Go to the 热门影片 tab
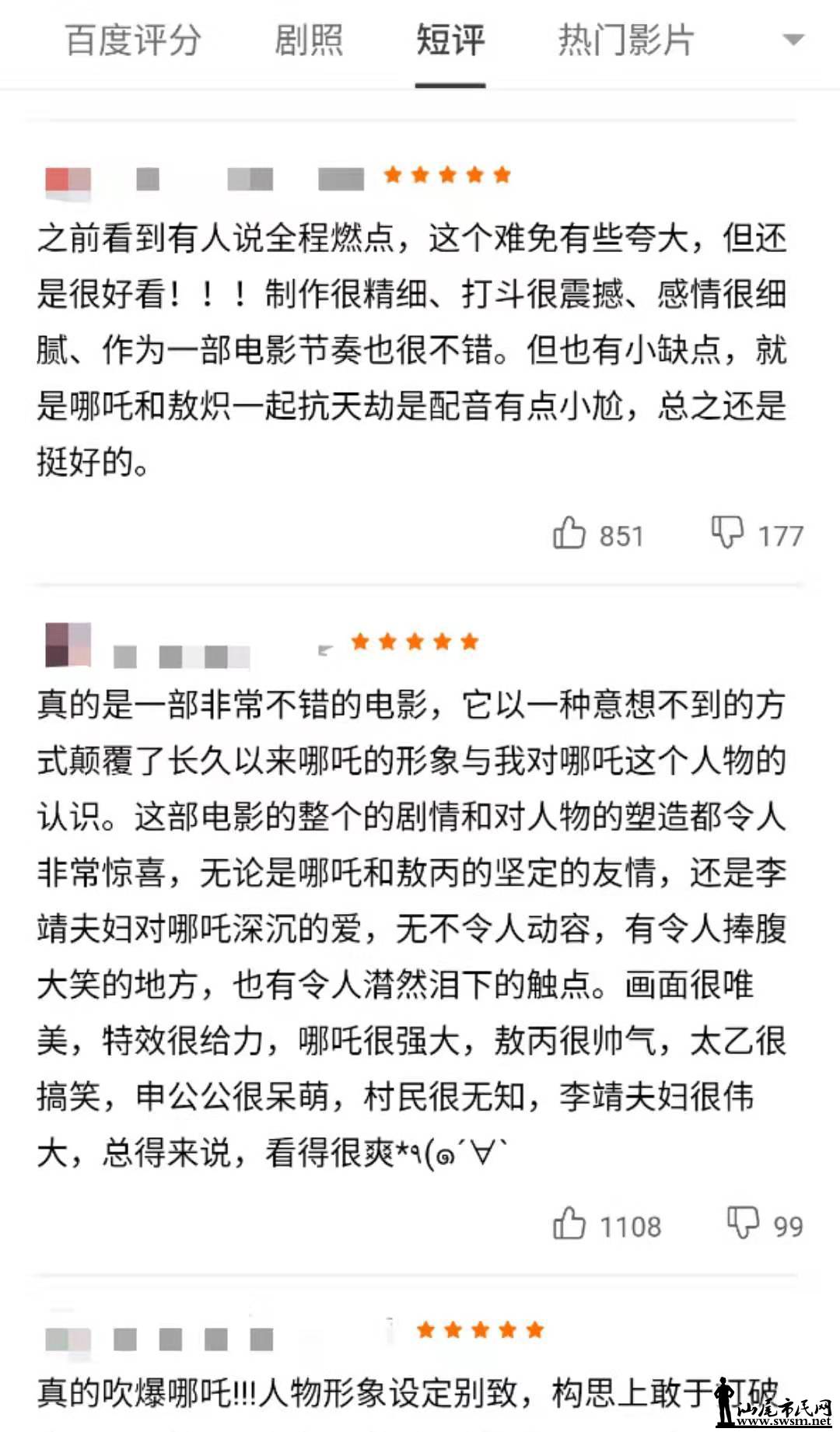Viewport: 840px width, 1432px height. (x=626, y=40)
